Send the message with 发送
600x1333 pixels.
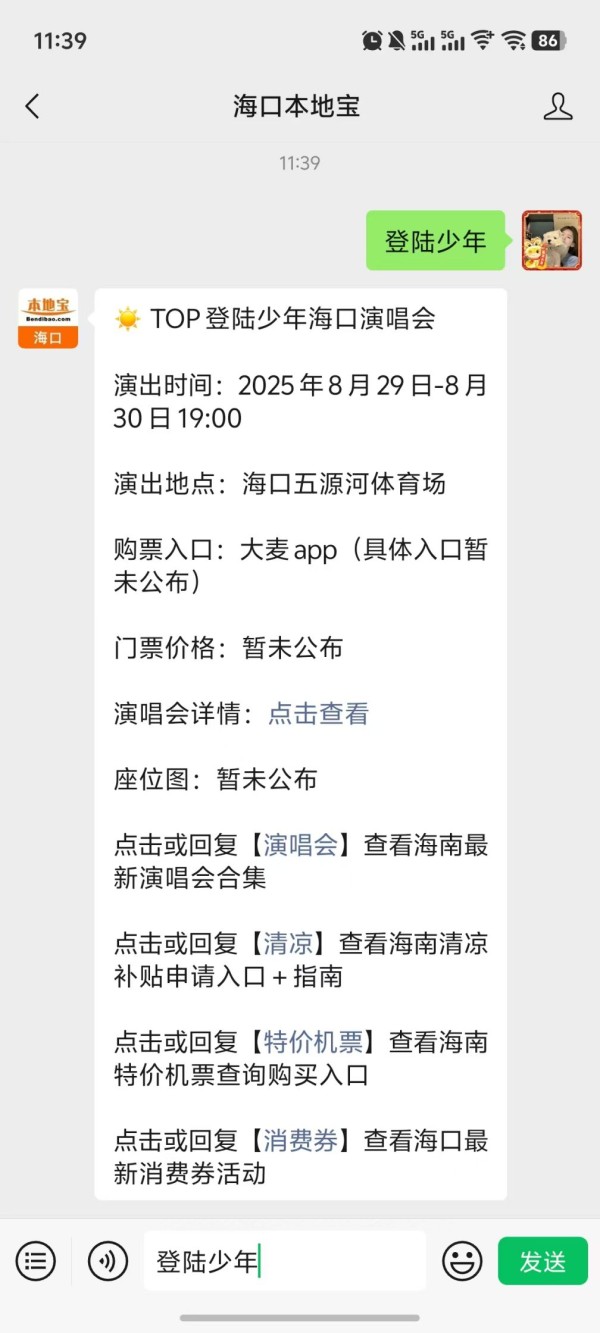(x=543, y=1261)
